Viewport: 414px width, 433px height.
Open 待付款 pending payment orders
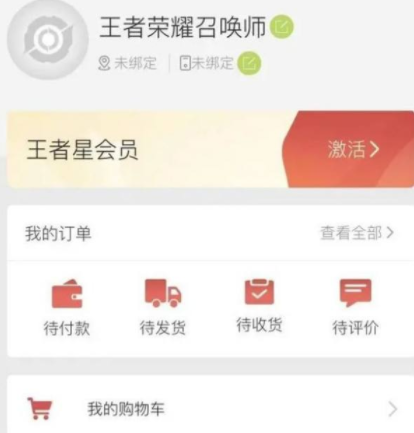[67, 307]
